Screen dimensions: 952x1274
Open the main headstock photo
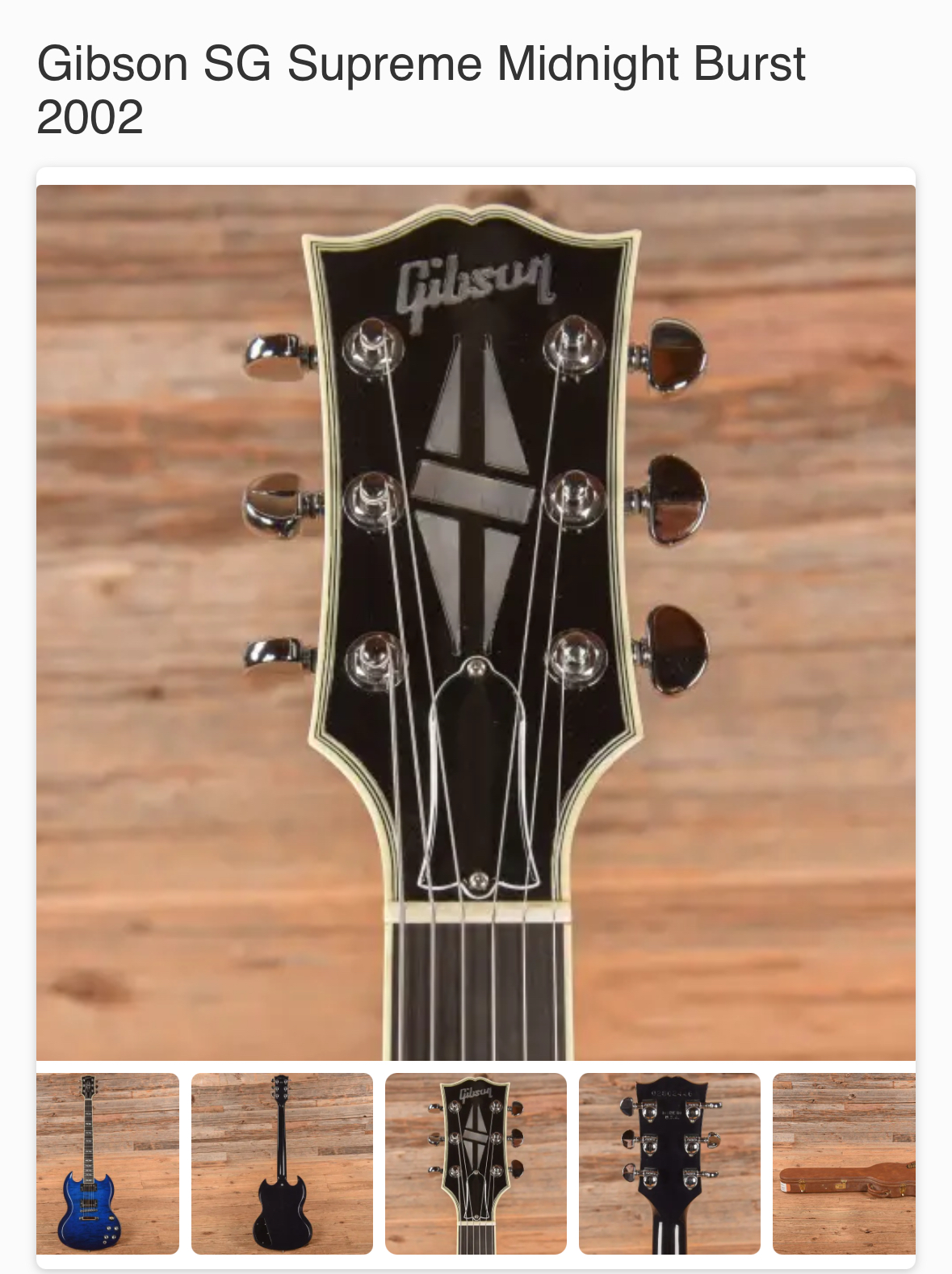coord(476,622)
